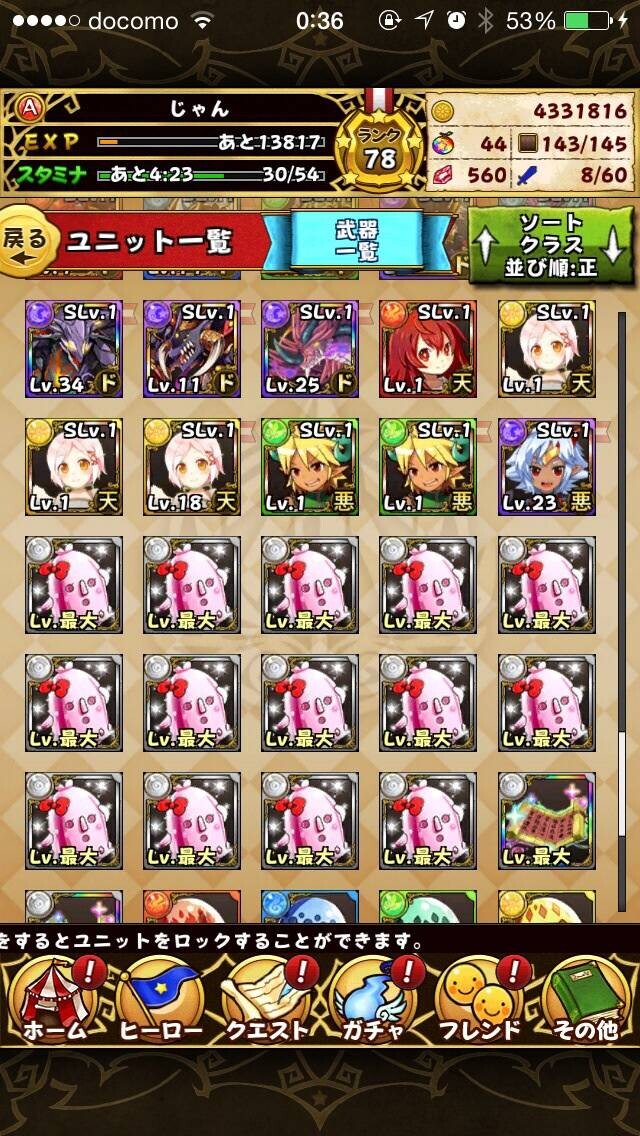The width and height of the screenshot is (640, 1136).
Task: Open the クエスト quest menu
Action: [267, 1001]
